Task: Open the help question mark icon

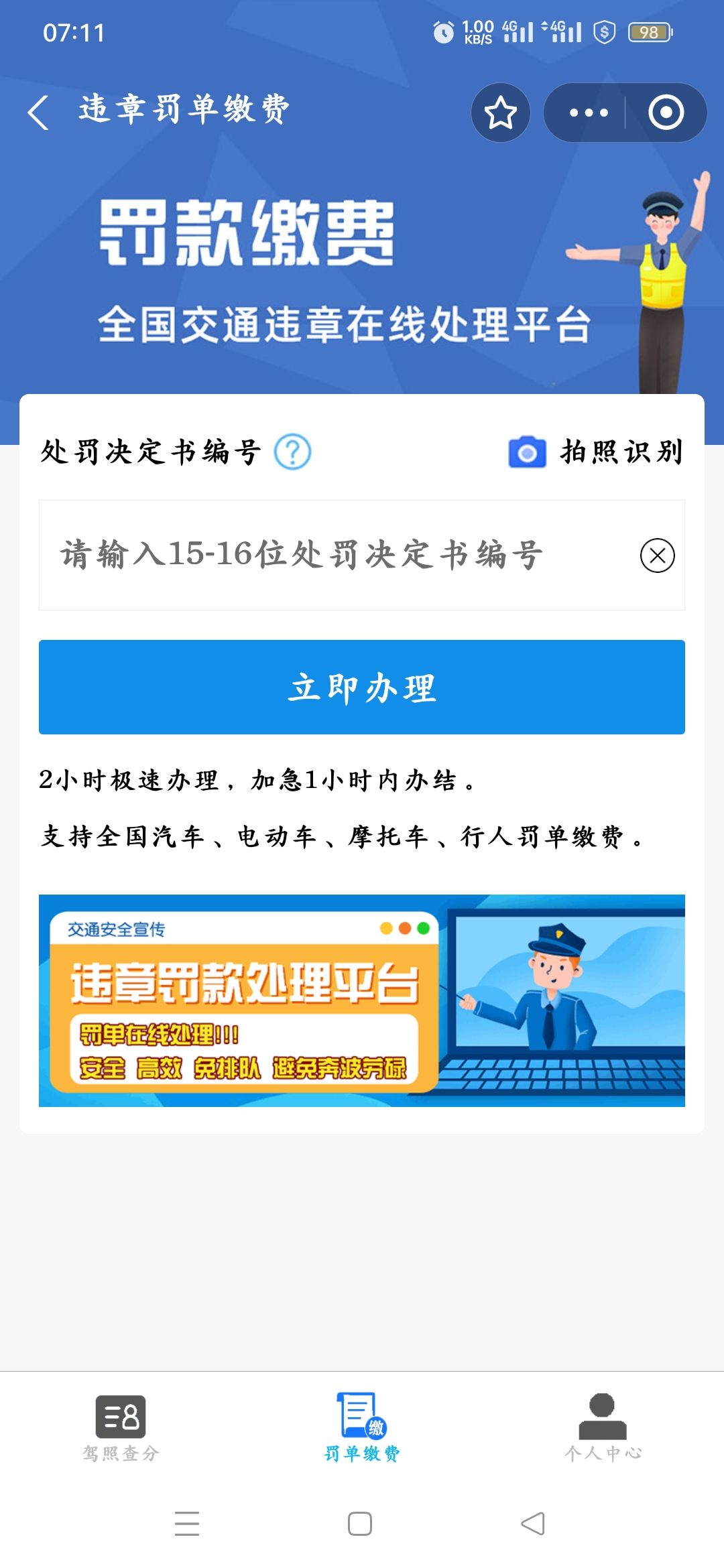Action: pyautogui.click(x=292, y=452)
